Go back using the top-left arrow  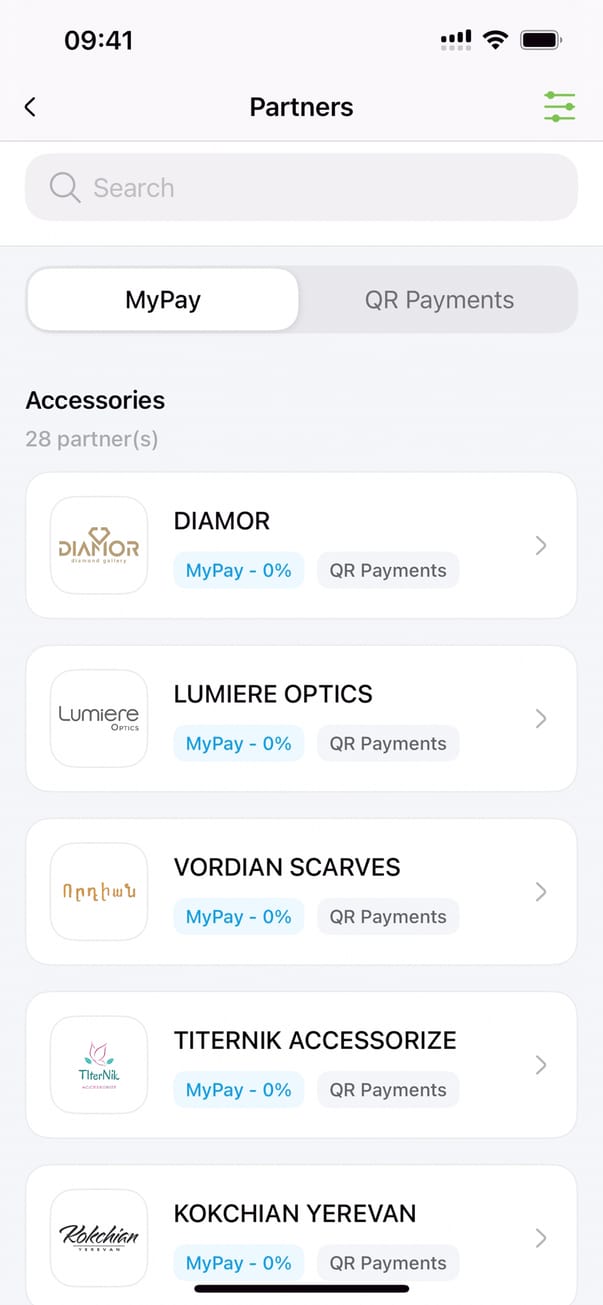(x=31, y=107)
